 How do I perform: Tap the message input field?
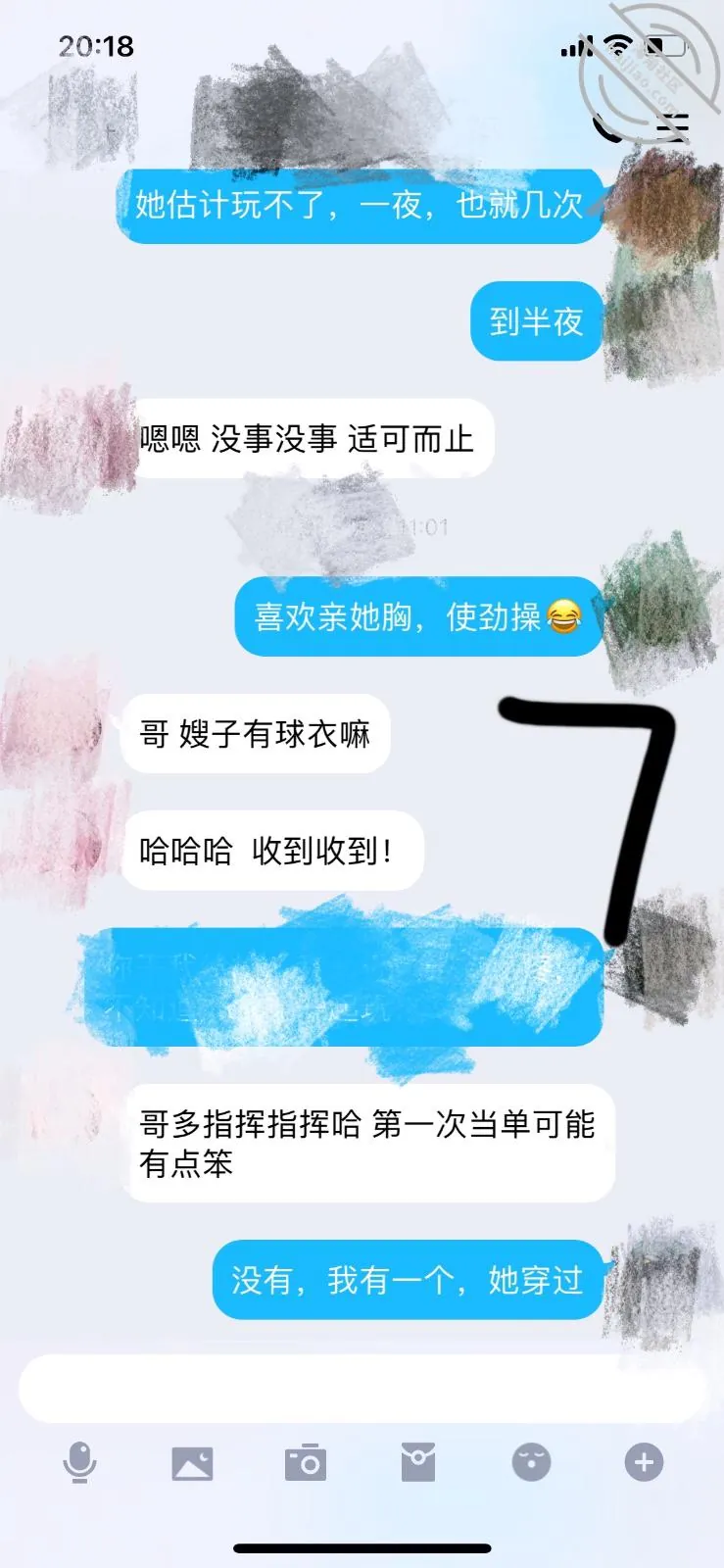362,1389
